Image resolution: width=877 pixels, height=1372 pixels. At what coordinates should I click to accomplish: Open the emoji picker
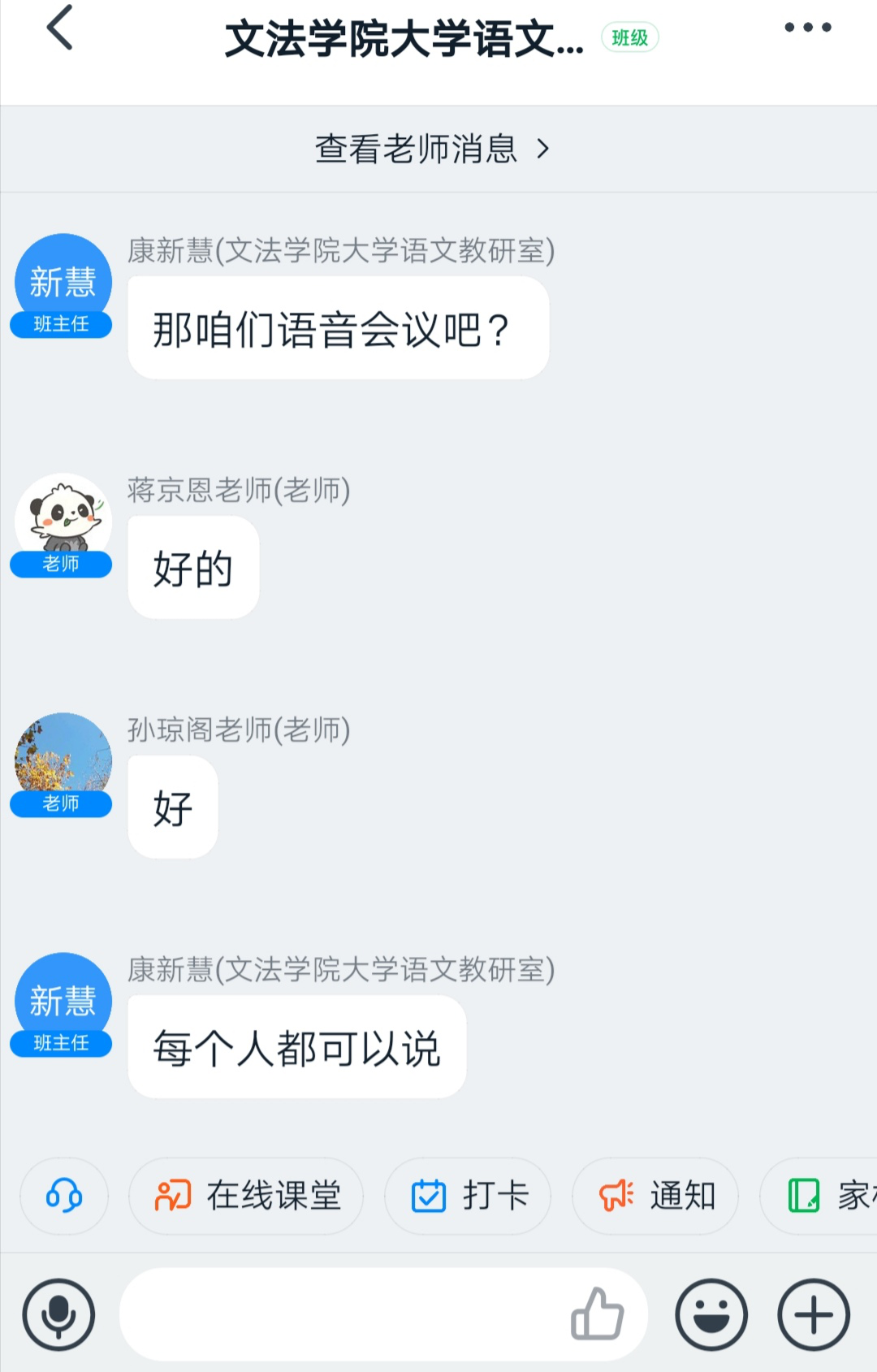point(711,1314)
